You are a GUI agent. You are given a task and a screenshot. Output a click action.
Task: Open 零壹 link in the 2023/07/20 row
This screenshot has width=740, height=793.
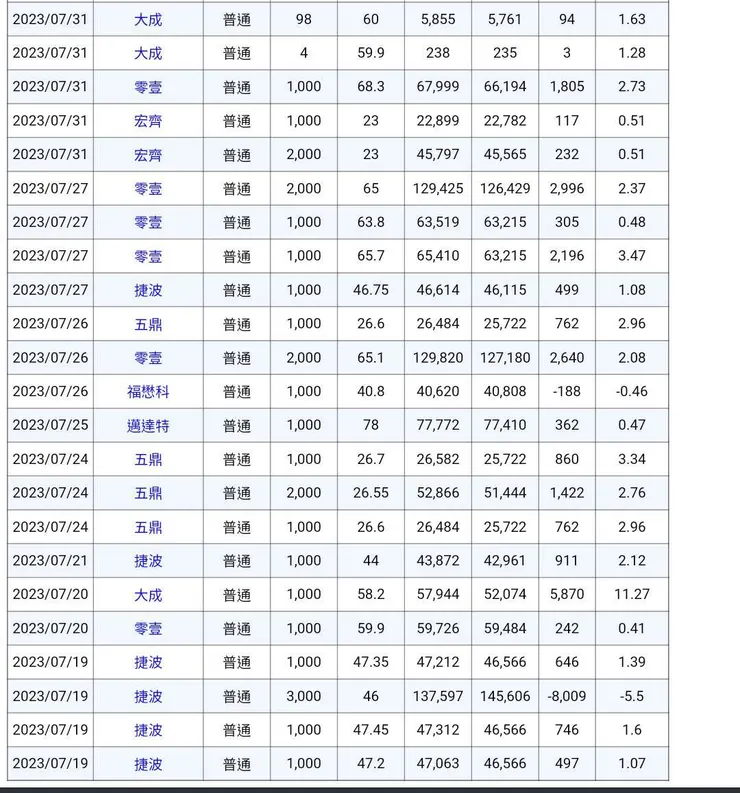pos(148,629)
